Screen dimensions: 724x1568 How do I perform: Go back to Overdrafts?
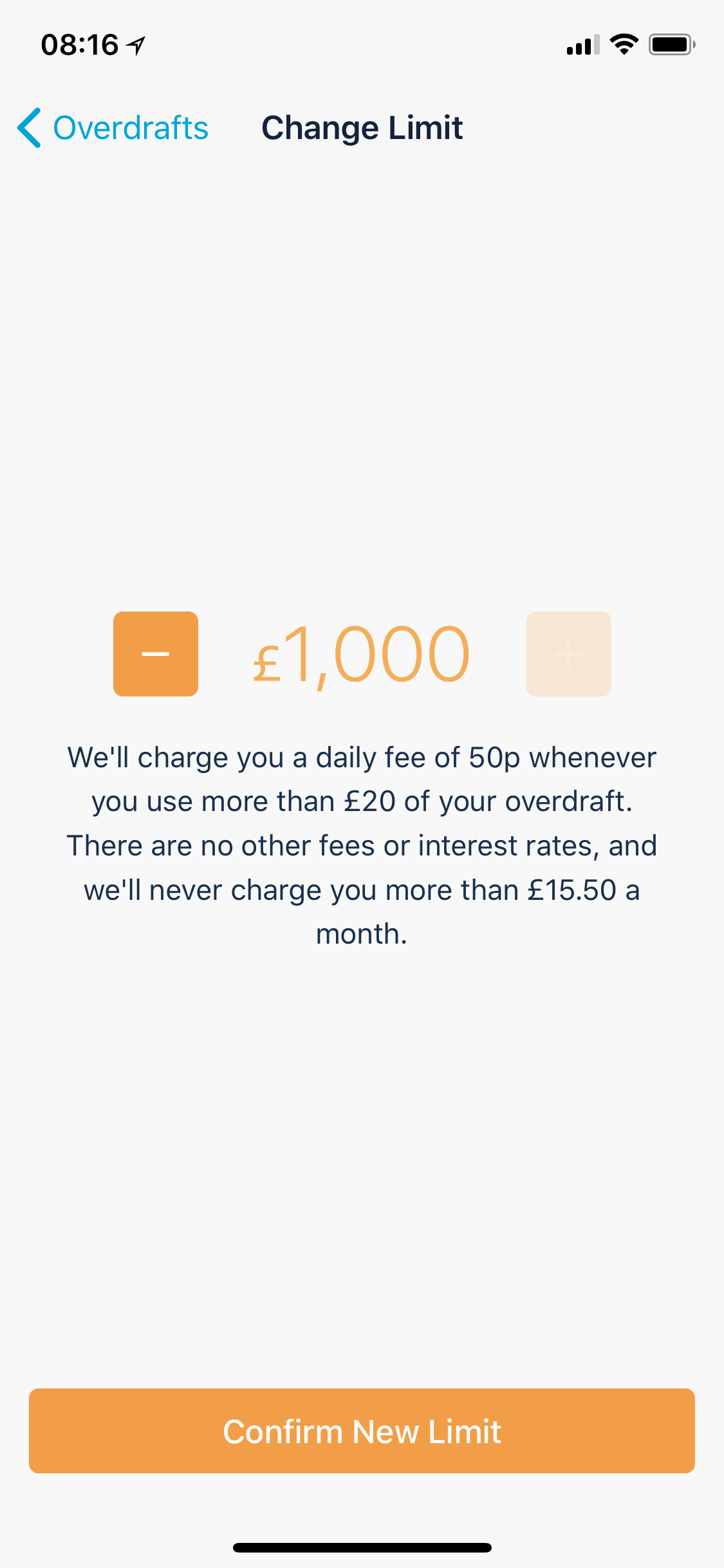[x=113, y=127]
